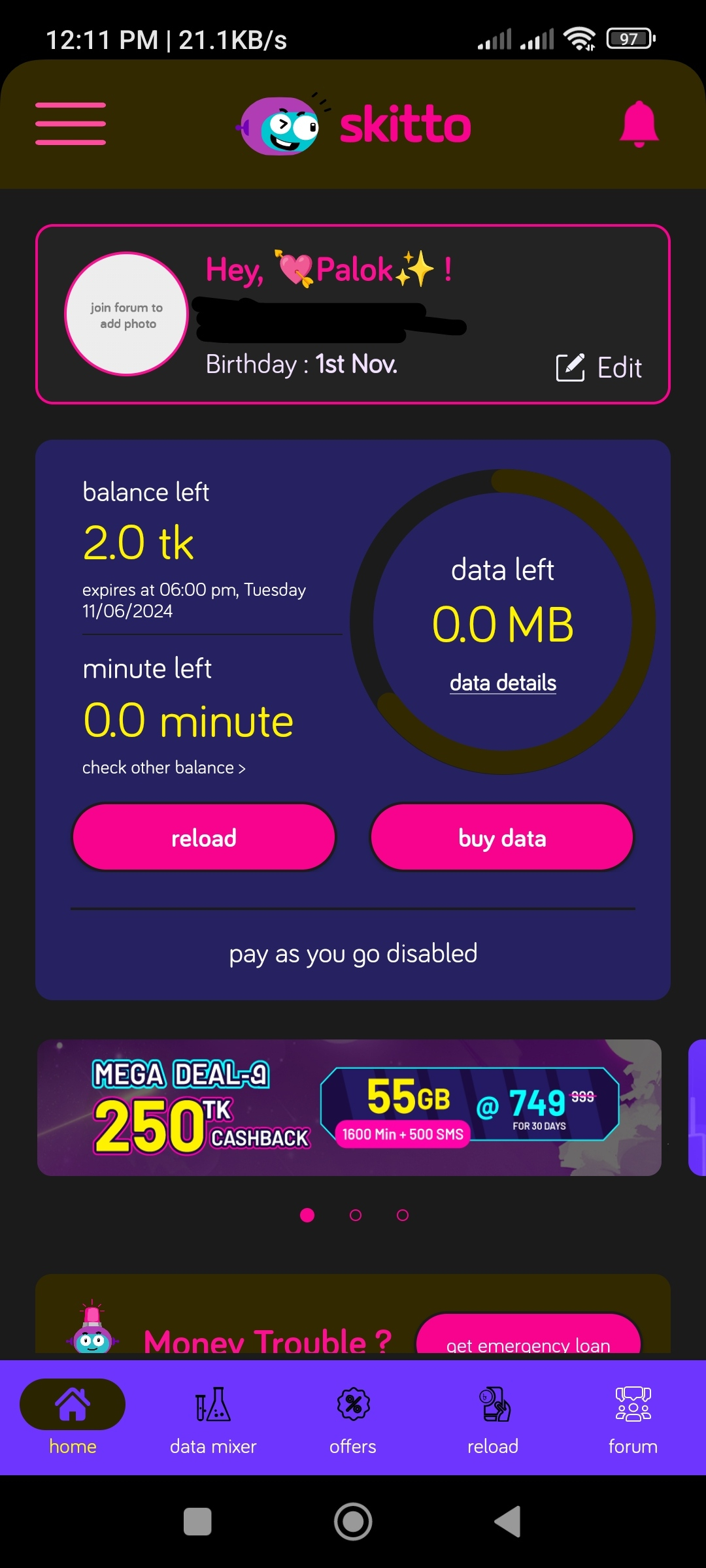Check other balance
706x1568 pixels.
click(x=164, y=768)
